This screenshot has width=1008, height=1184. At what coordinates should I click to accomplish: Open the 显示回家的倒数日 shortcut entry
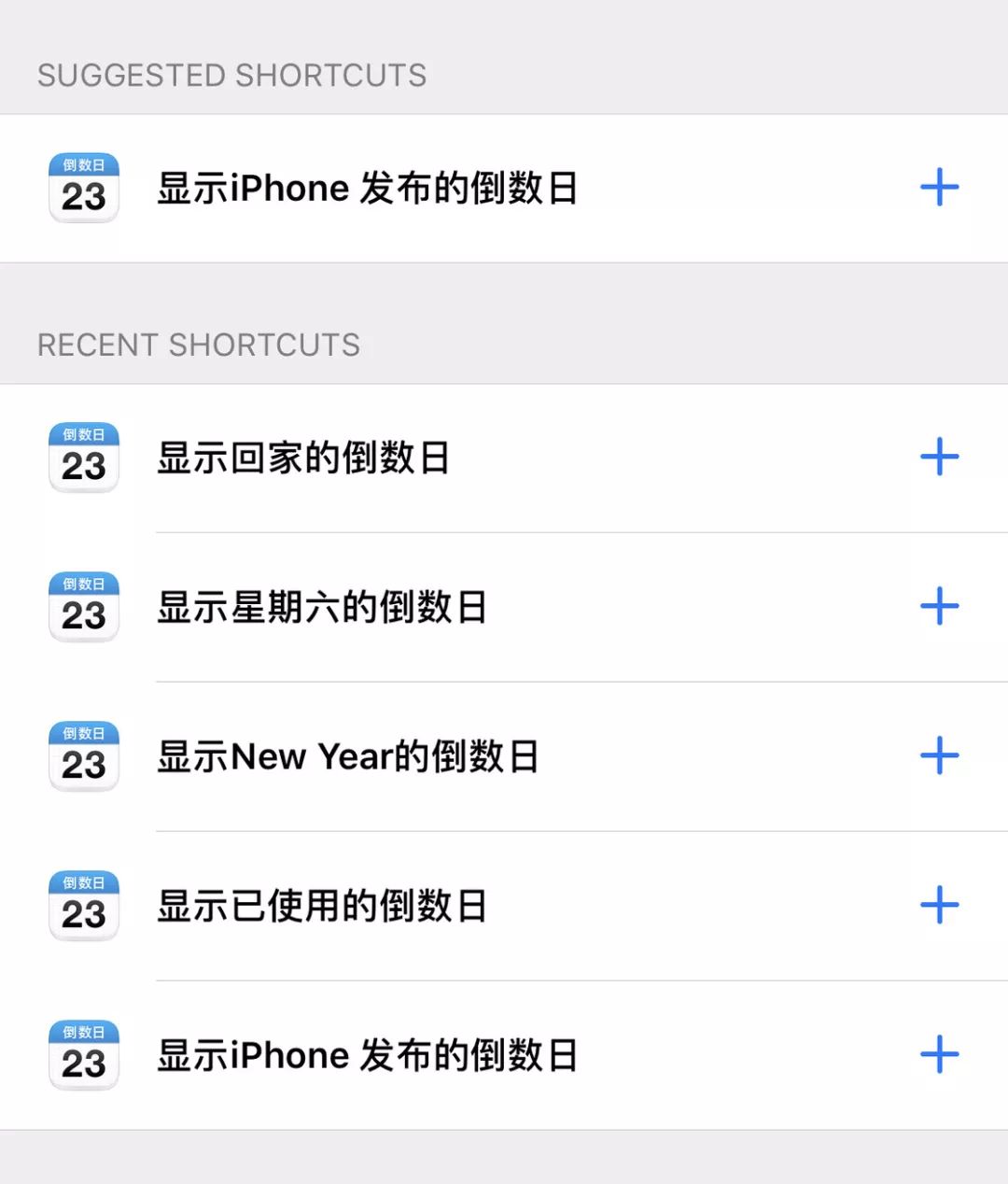(373, 458)
